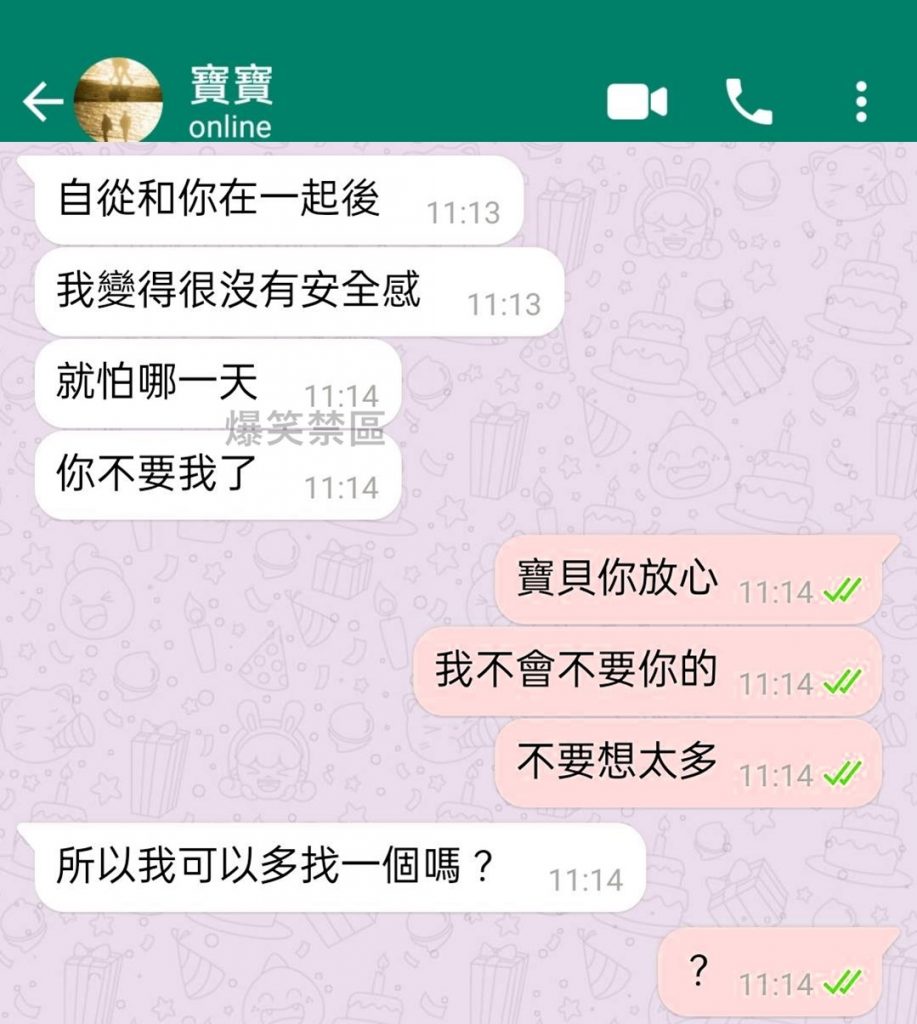Start a video call with 寶寶
This screenshot has height=1024, width=917.
pos(637,102)
